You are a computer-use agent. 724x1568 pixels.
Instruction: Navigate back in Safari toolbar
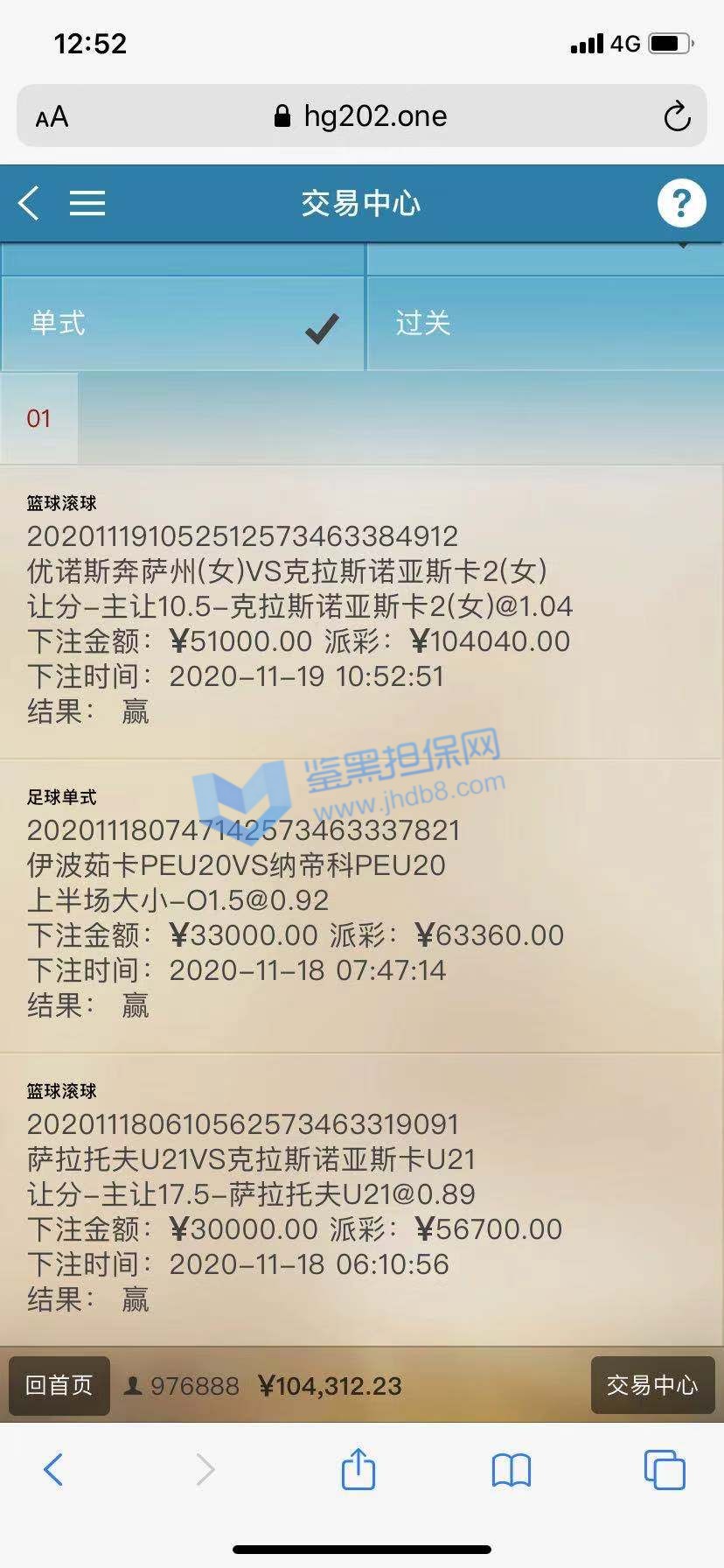[54, 1469]
